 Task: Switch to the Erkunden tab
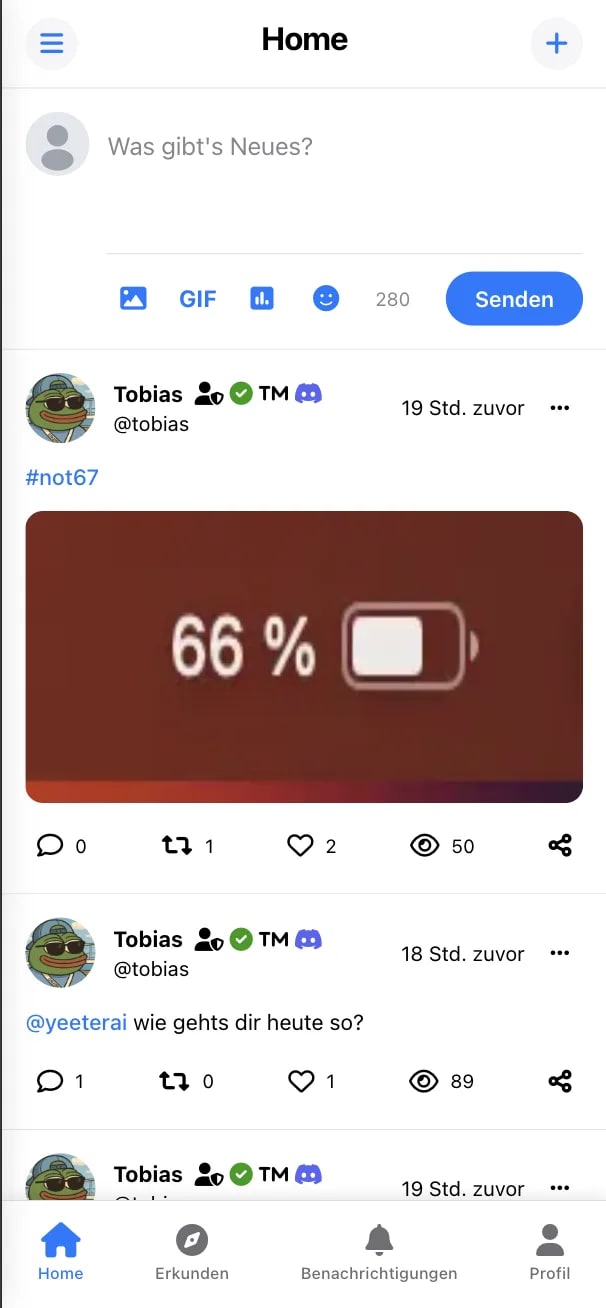coord(192,1252)
